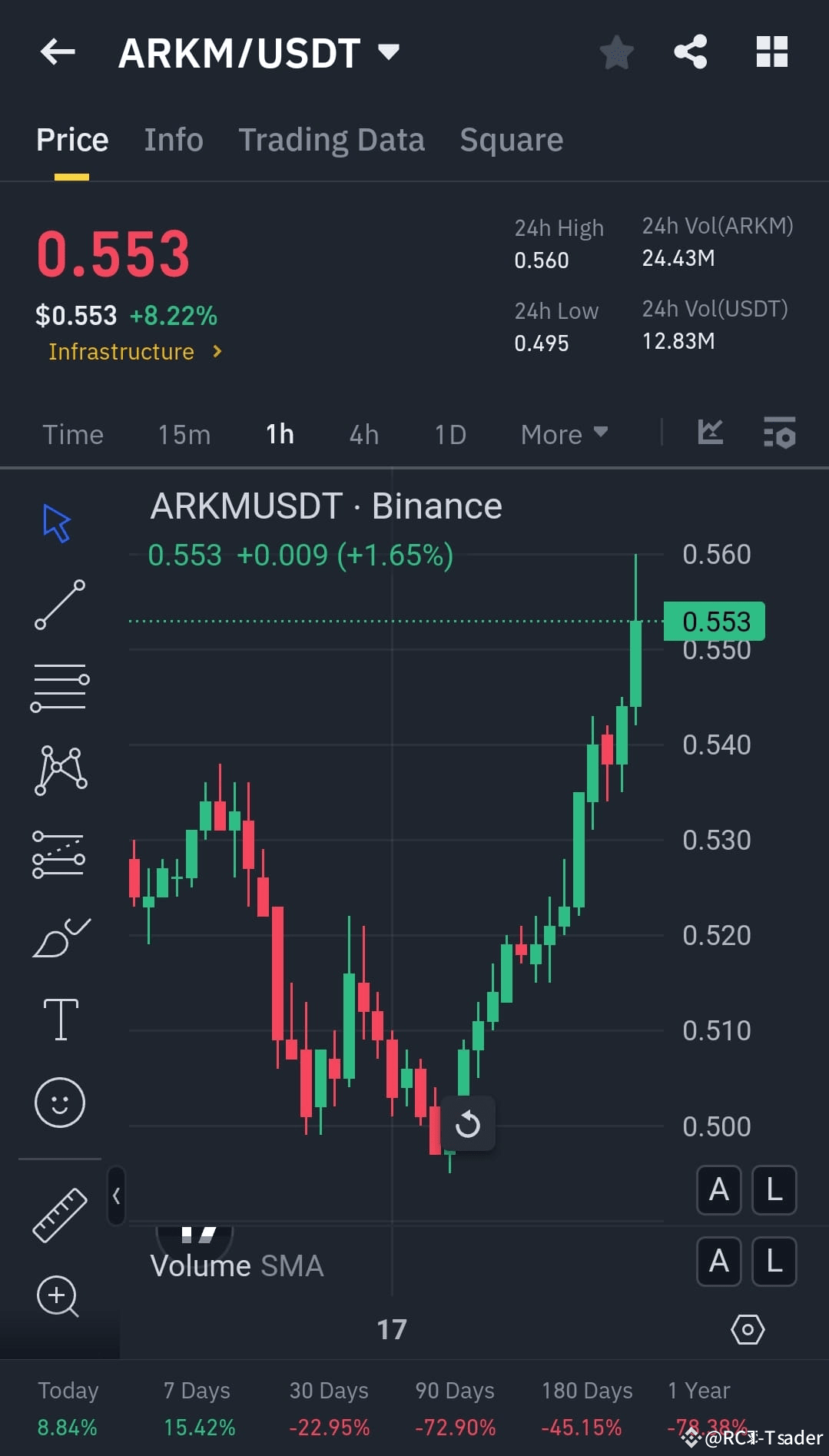829x1456 pixels.
Task: Choose the horizontal lines drawing tool
Action: click(x=59, y=686)
